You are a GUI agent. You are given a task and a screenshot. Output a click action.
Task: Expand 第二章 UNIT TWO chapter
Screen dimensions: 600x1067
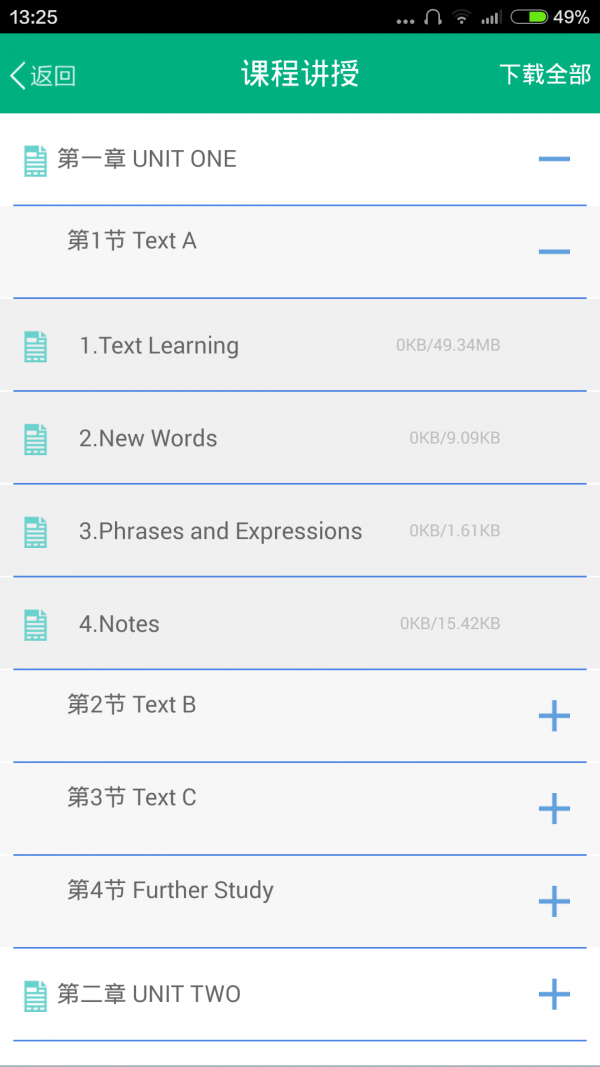554,994
